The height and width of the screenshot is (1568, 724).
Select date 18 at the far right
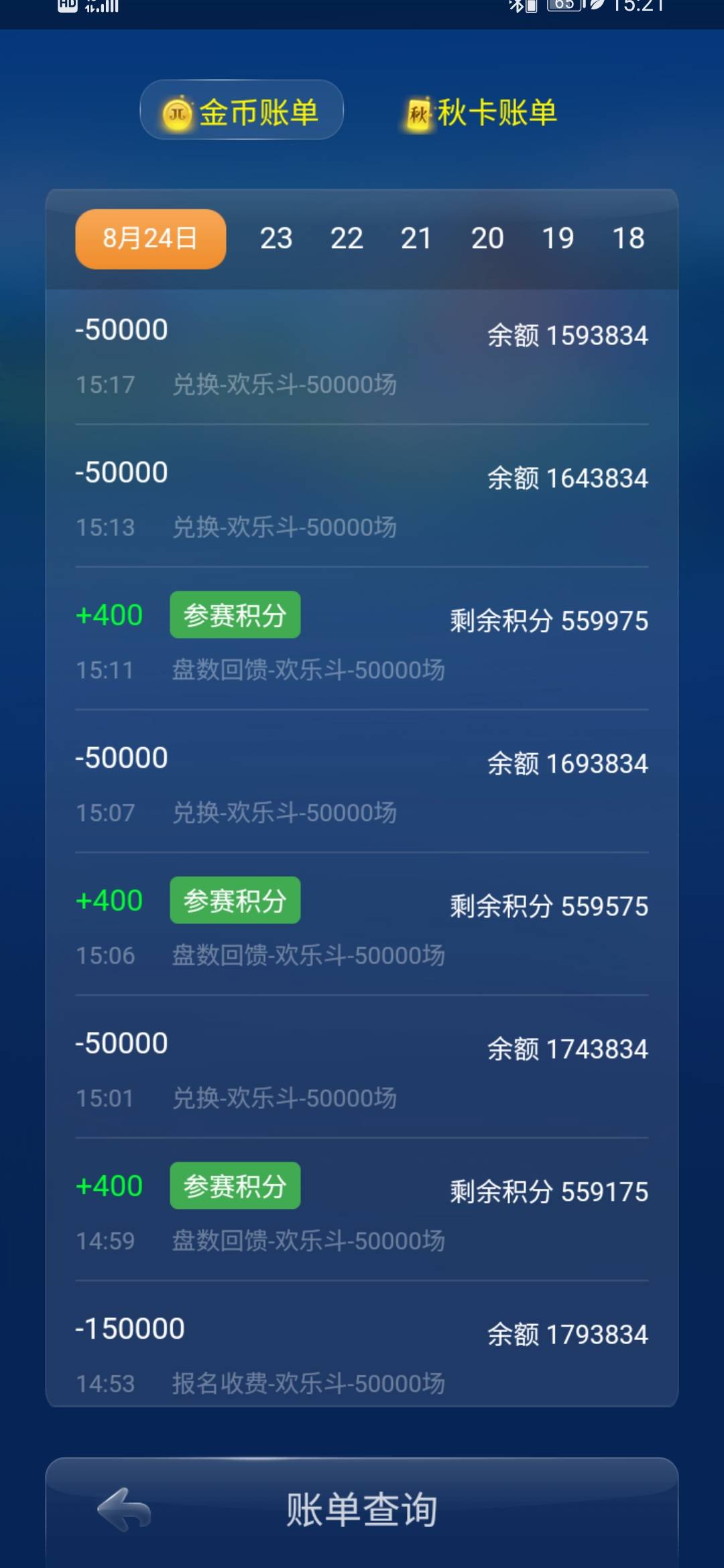(629, 238)
